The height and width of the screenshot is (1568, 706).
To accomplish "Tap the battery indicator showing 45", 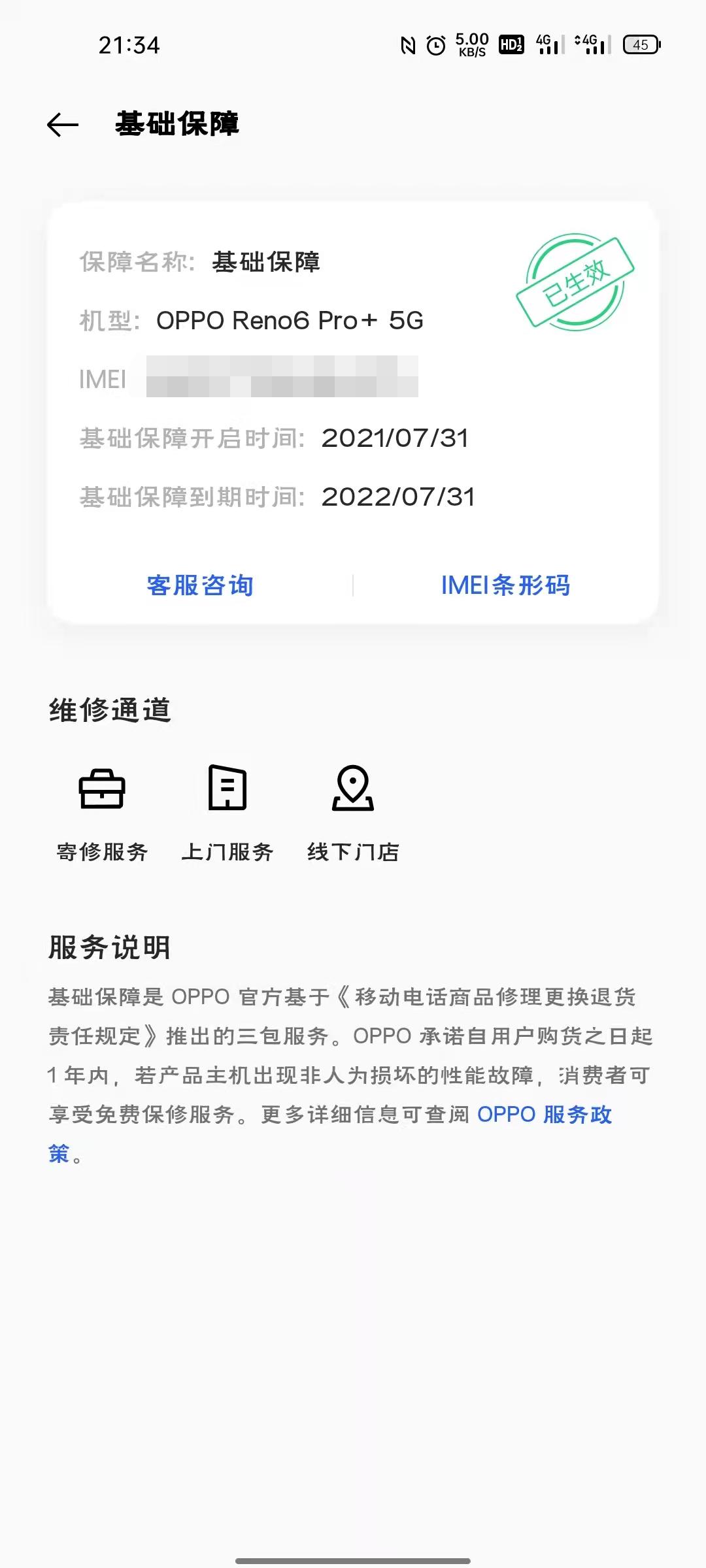I will click(641, 44).
